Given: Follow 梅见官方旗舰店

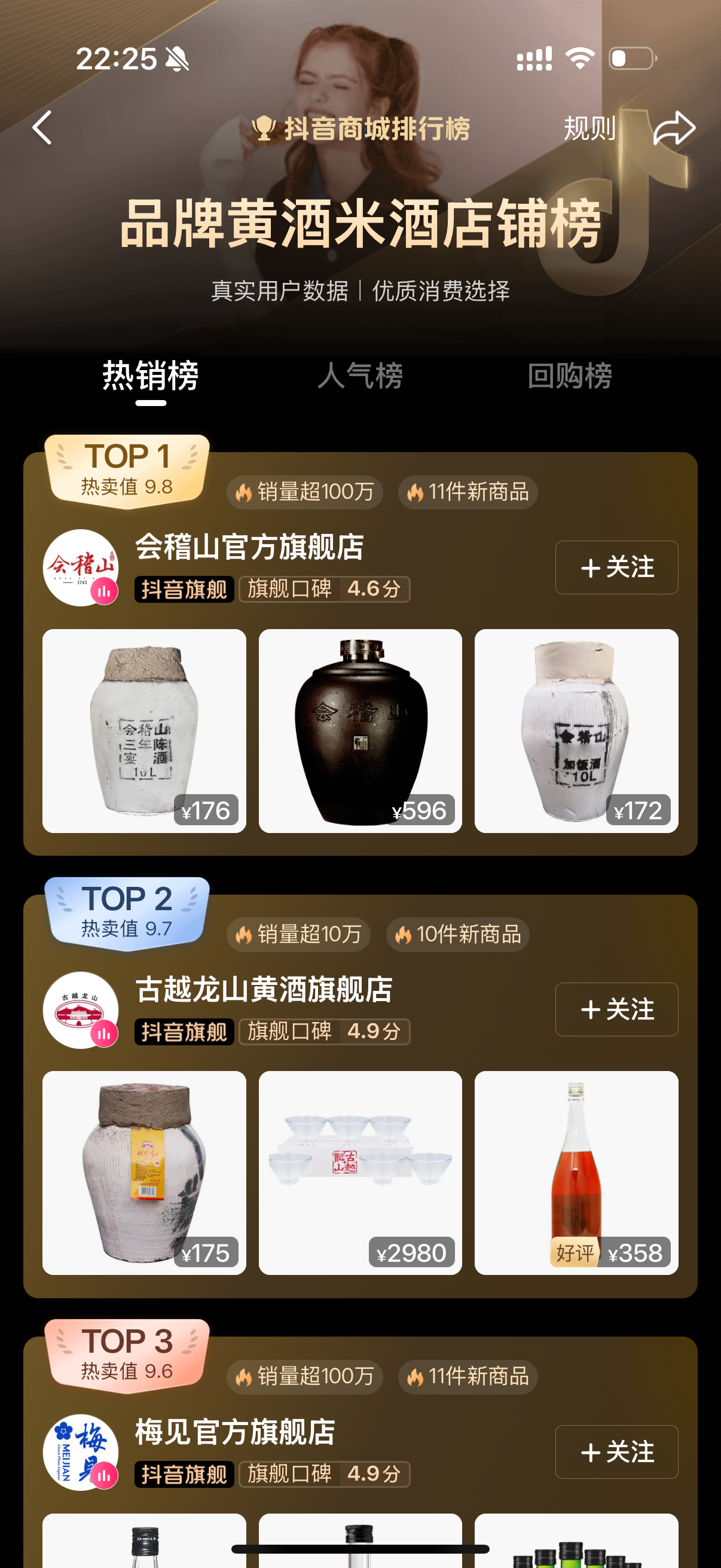Looking at the screenshot, I should point(616,1452).
